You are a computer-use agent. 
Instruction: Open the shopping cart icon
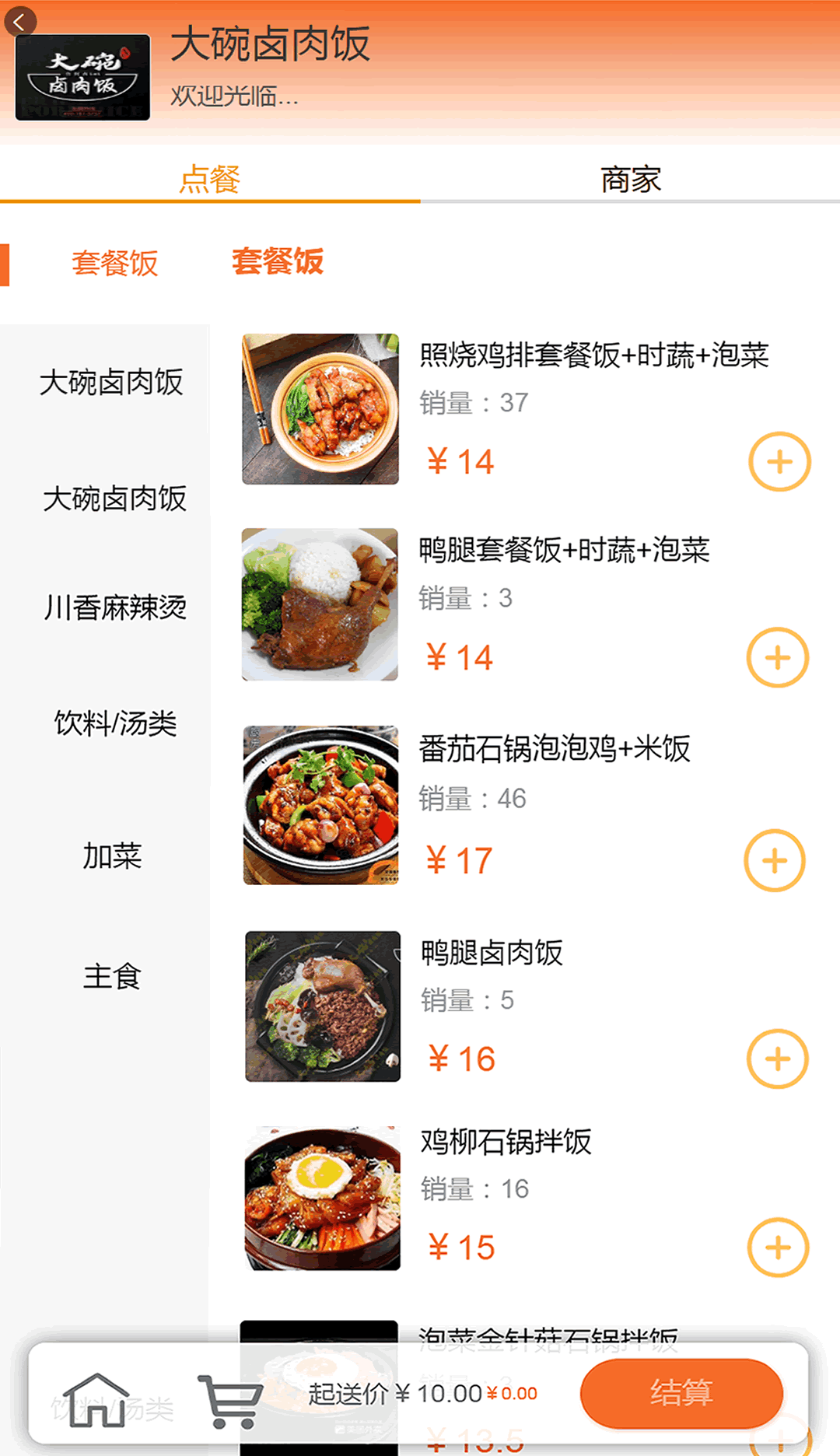pyautogui.click(x=230, y=1400)
